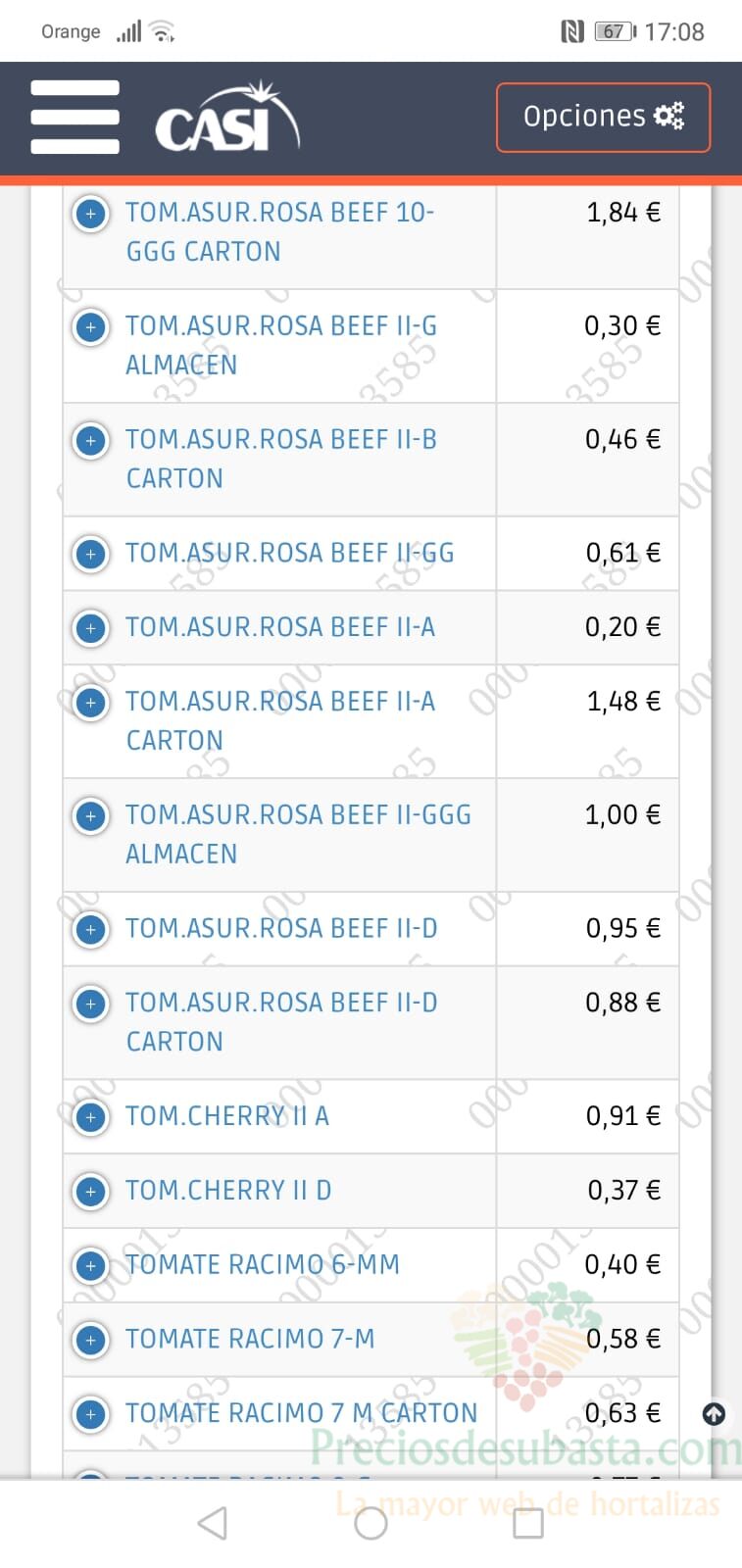Expand the TOM.CHERRY II D row
Screen dimensions: 742x1568
(91, 1191)
